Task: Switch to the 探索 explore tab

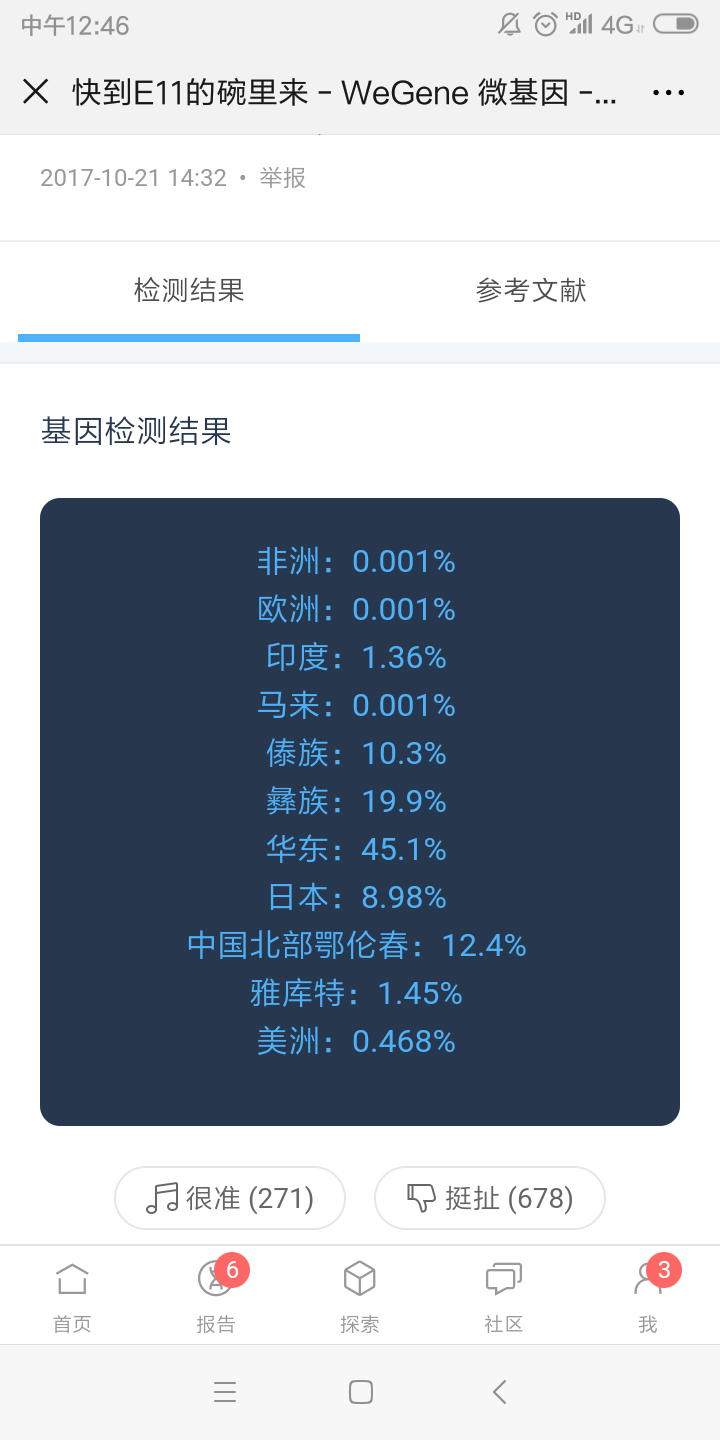Action: tap(360, 1296)
